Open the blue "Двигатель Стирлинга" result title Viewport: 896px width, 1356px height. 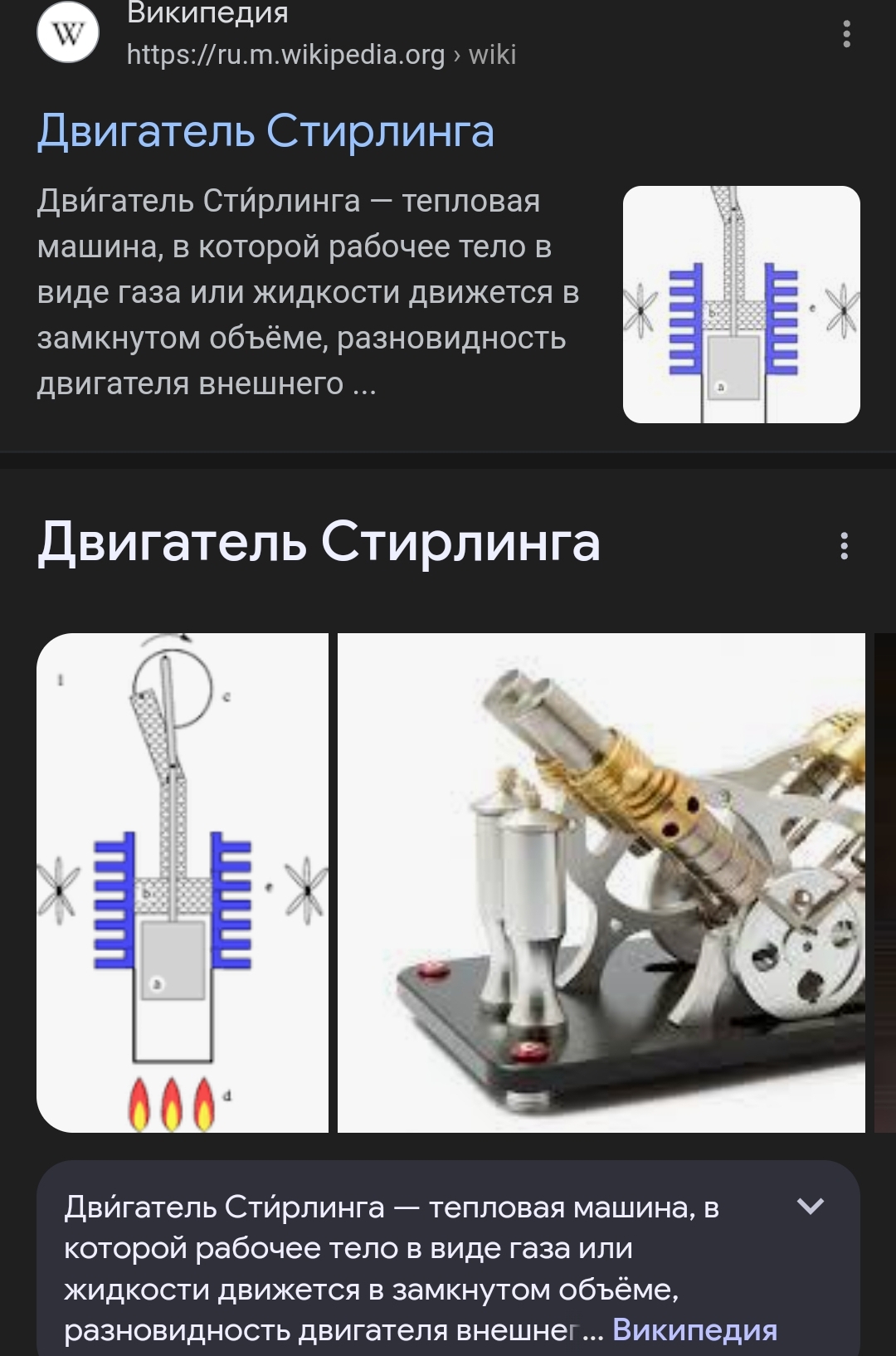(x=265, y=131)
